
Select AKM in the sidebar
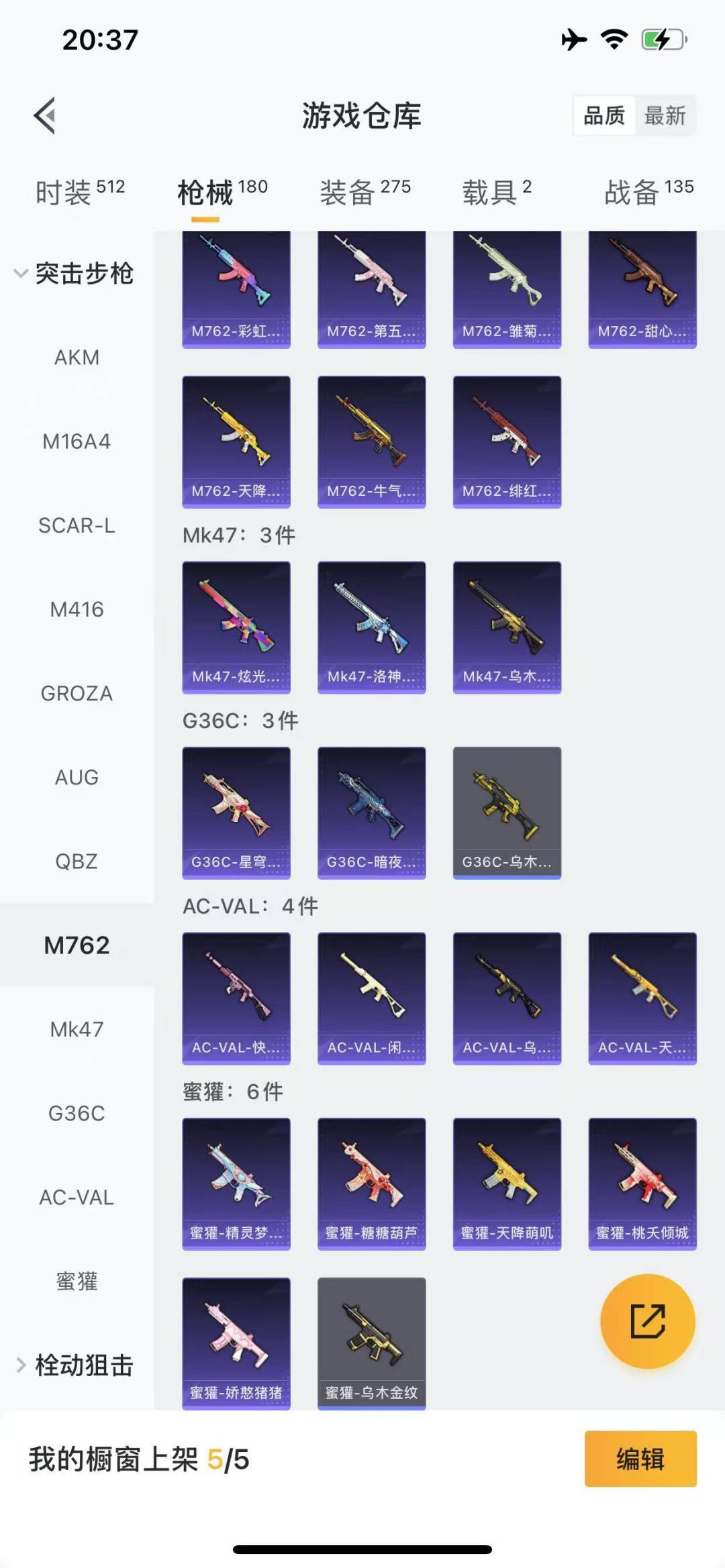pos(77,358)
